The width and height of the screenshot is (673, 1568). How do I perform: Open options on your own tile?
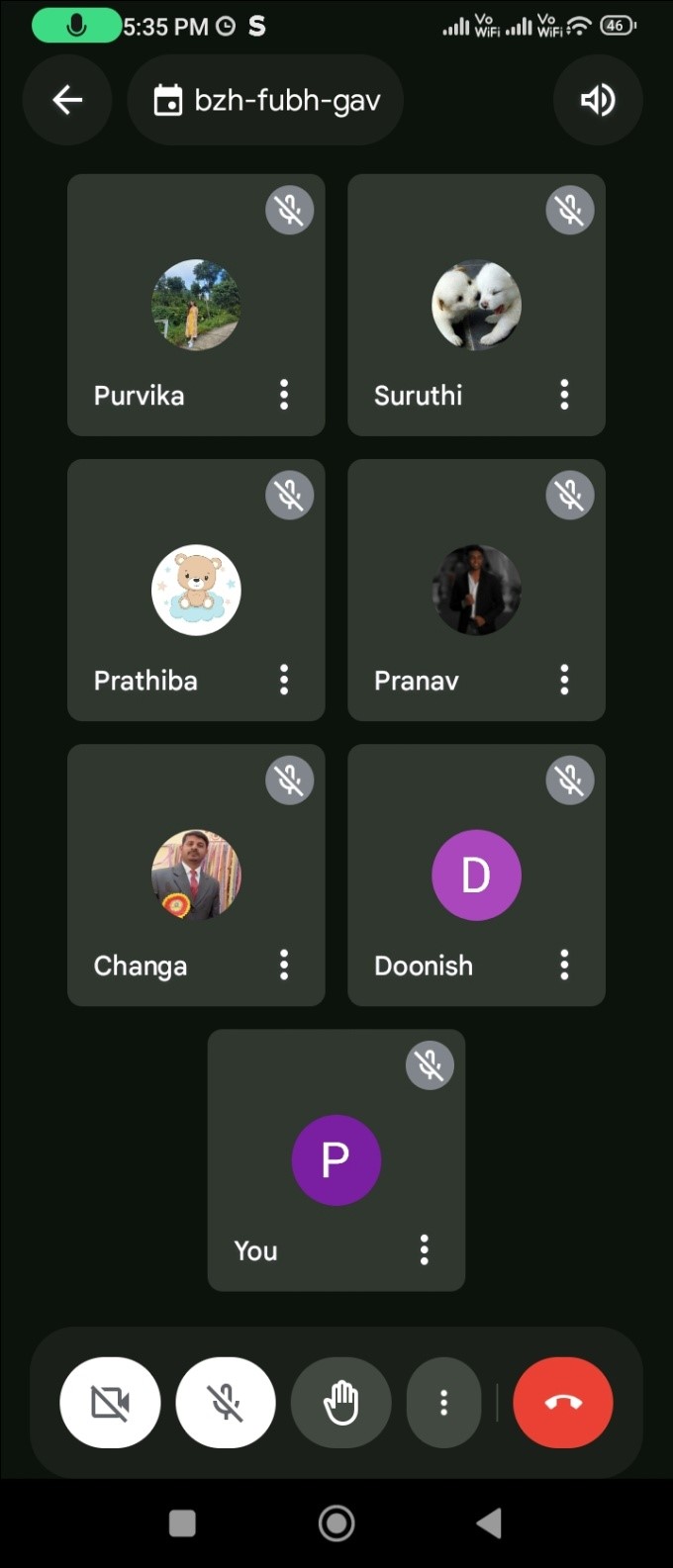(x=425, y=1249)
